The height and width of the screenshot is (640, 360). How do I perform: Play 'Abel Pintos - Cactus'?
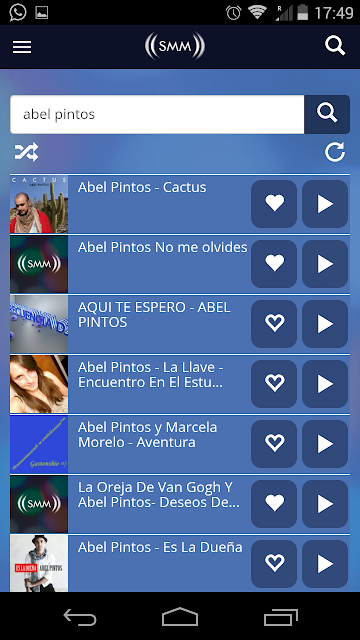tap(325, 204)
